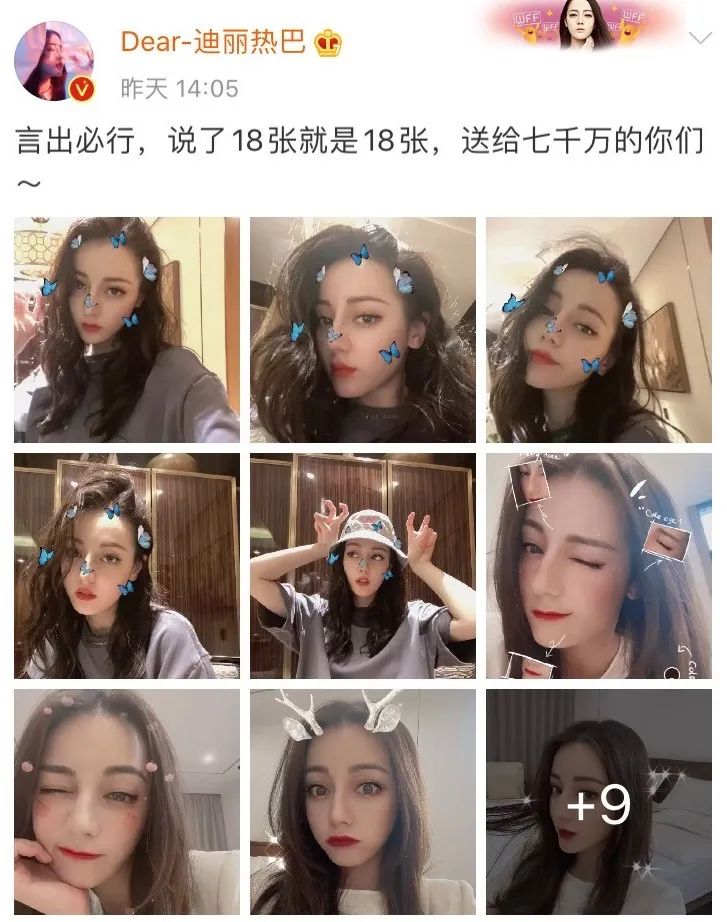Open the photo with bucket hat
Viewport: 727px width, 922px height.
(x=362, y=566)
